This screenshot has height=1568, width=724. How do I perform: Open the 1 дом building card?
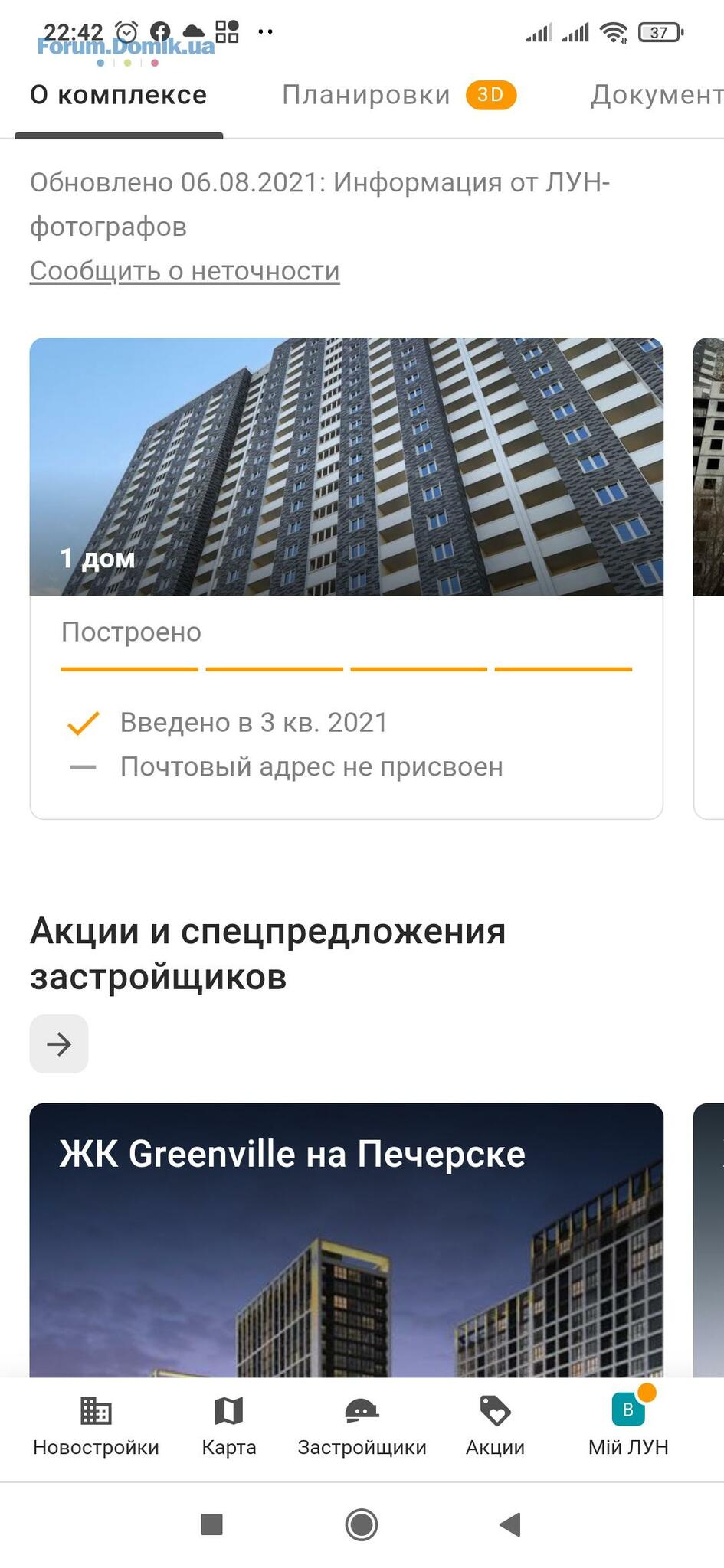[346, 467]
